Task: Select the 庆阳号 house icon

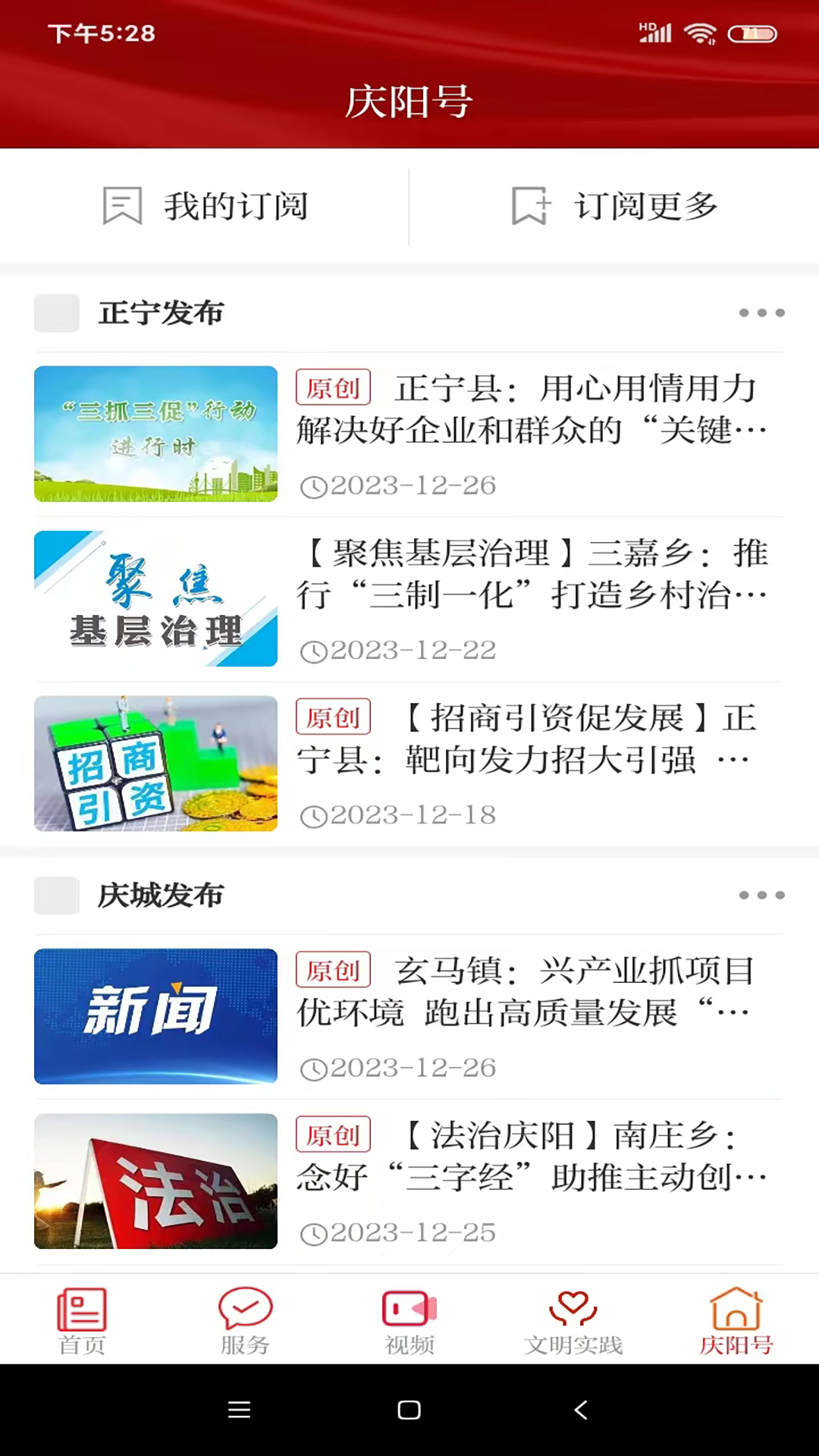Action: (736, 1307)
